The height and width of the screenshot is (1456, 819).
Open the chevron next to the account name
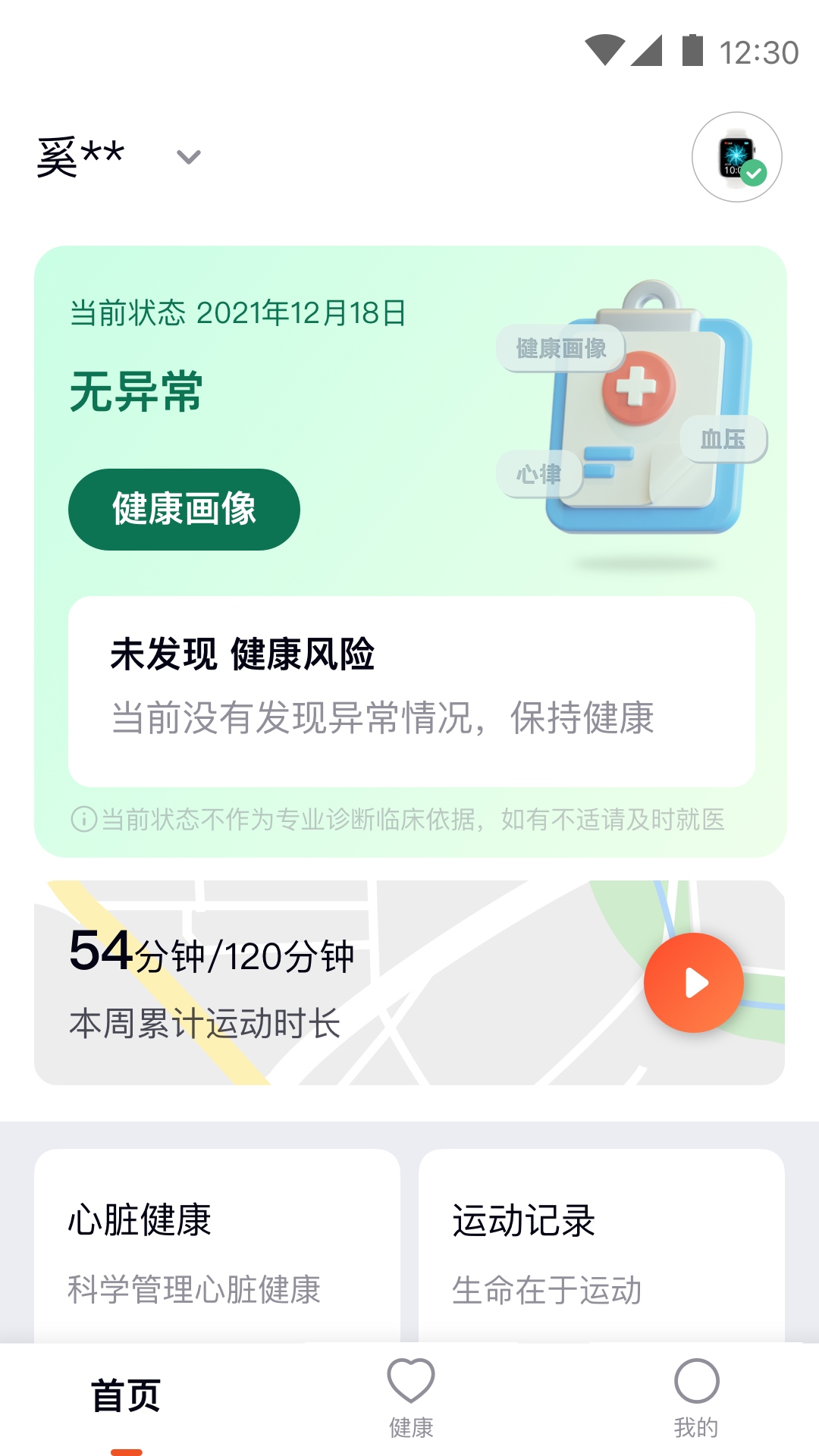click(187, 156)
